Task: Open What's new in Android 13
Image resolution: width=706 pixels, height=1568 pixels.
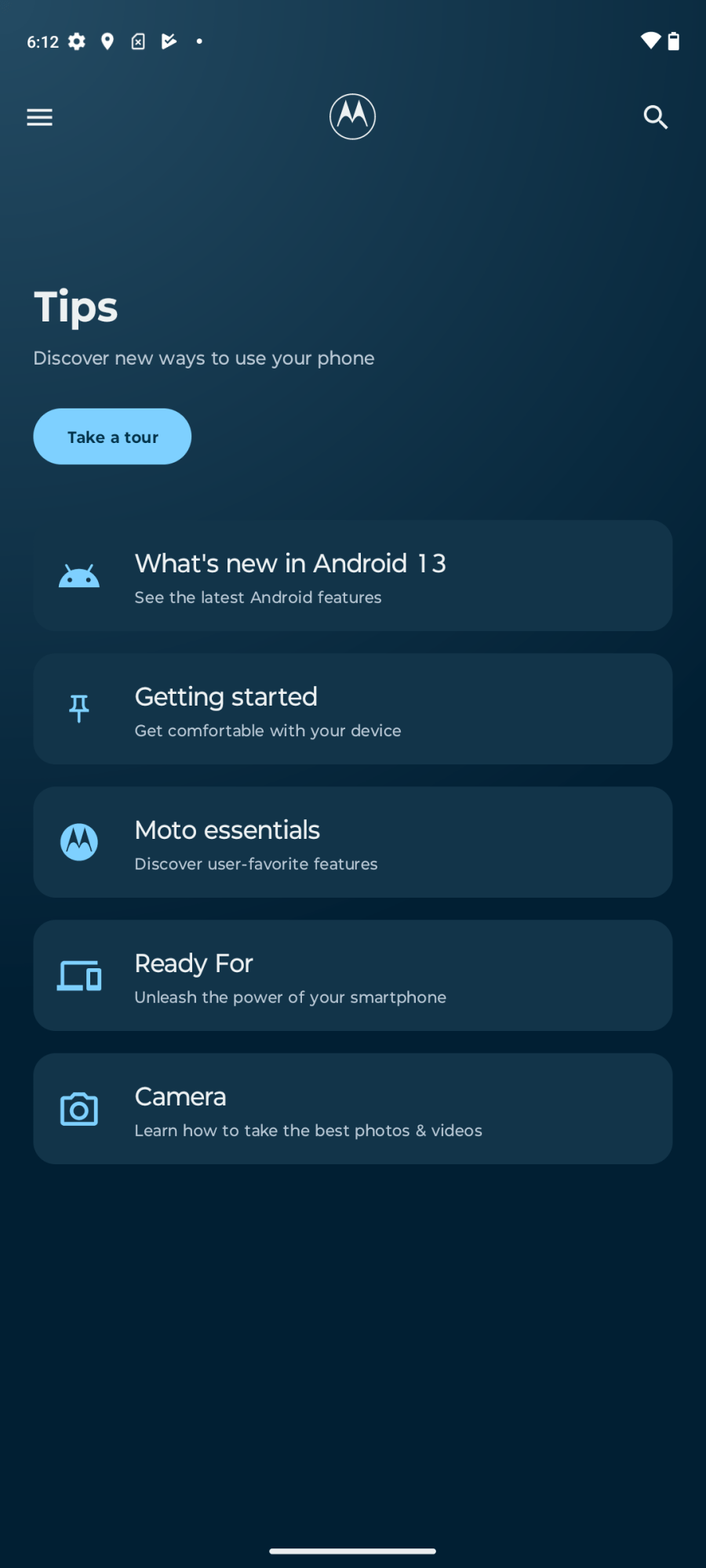Action: [x=353, y=575]
